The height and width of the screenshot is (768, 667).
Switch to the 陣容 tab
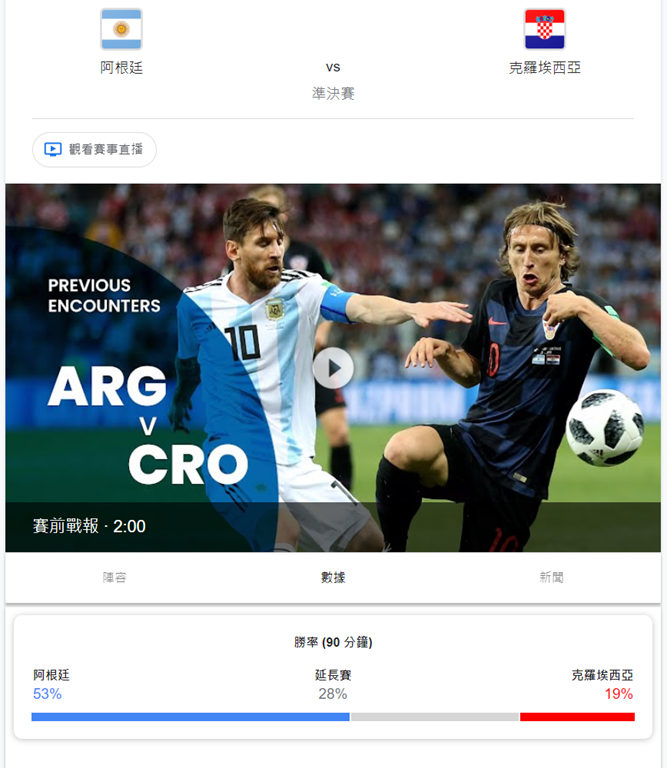click(115, 577)
